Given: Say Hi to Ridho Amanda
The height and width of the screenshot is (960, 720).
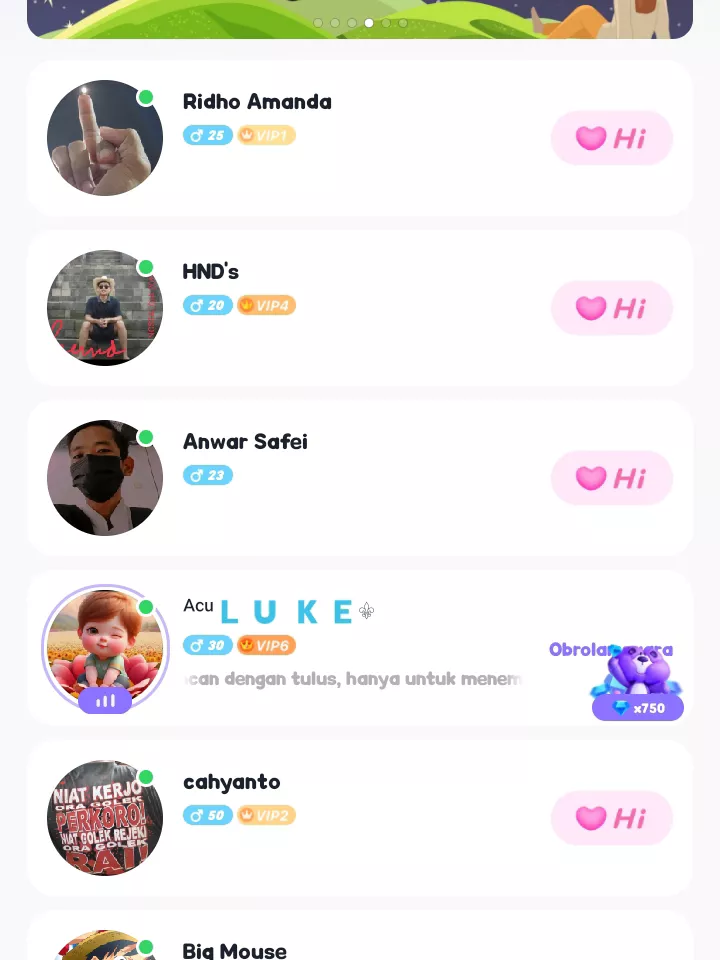Looking at the screenshot, I should 611,138.
